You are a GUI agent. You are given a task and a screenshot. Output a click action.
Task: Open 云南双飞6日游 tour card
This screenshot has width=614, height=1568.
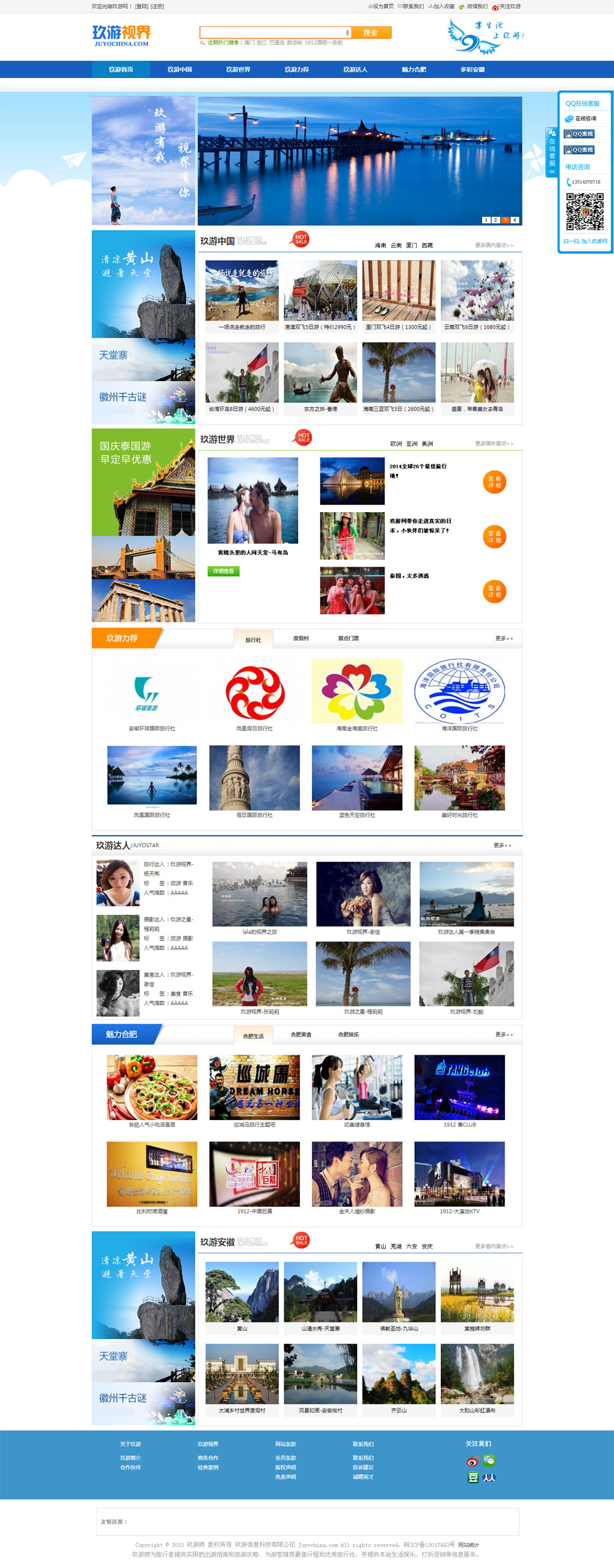[x=477, y=296]
